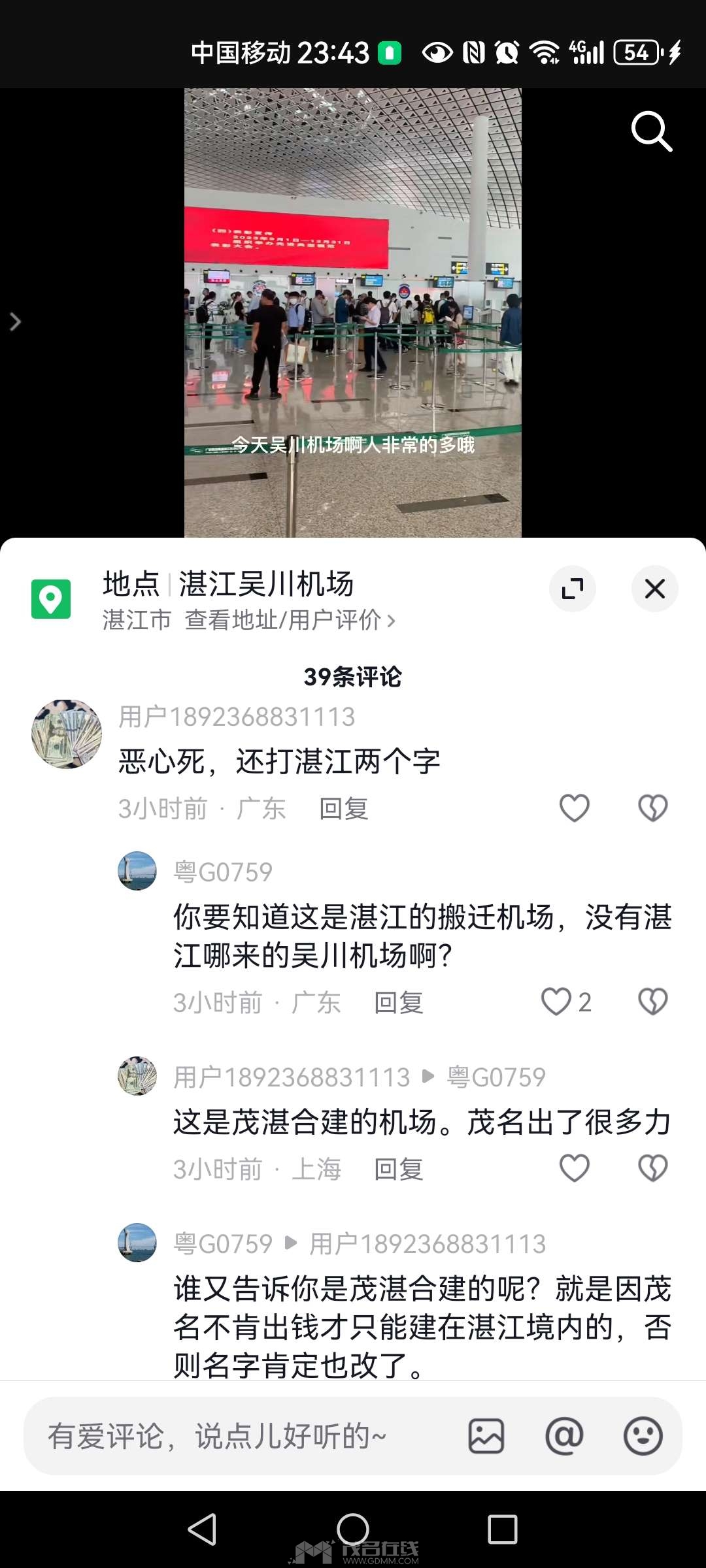Open the emoji picker
This screenshot has width=706, height=1568.
[643, 1436]
